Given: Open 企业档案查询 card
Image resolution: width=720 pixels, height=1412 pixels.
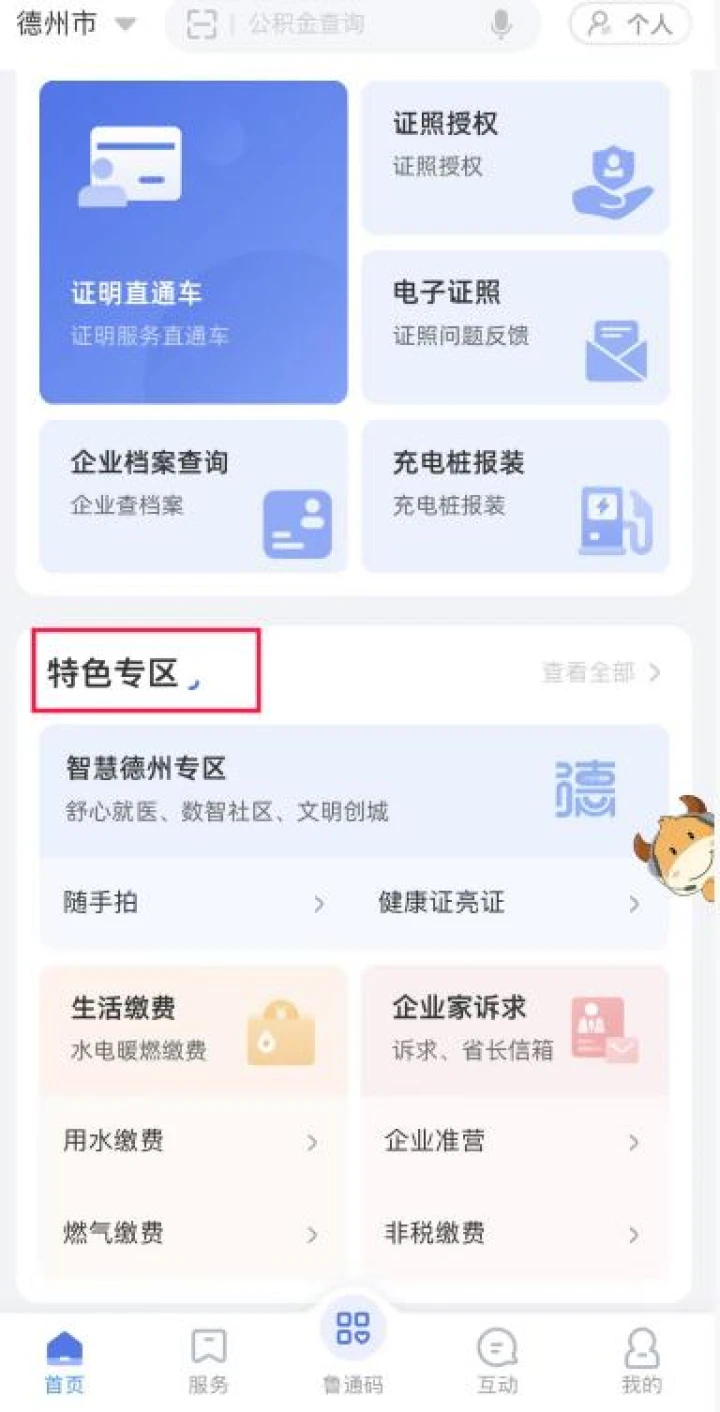Looking at the screenshot, I should (193, 496).
